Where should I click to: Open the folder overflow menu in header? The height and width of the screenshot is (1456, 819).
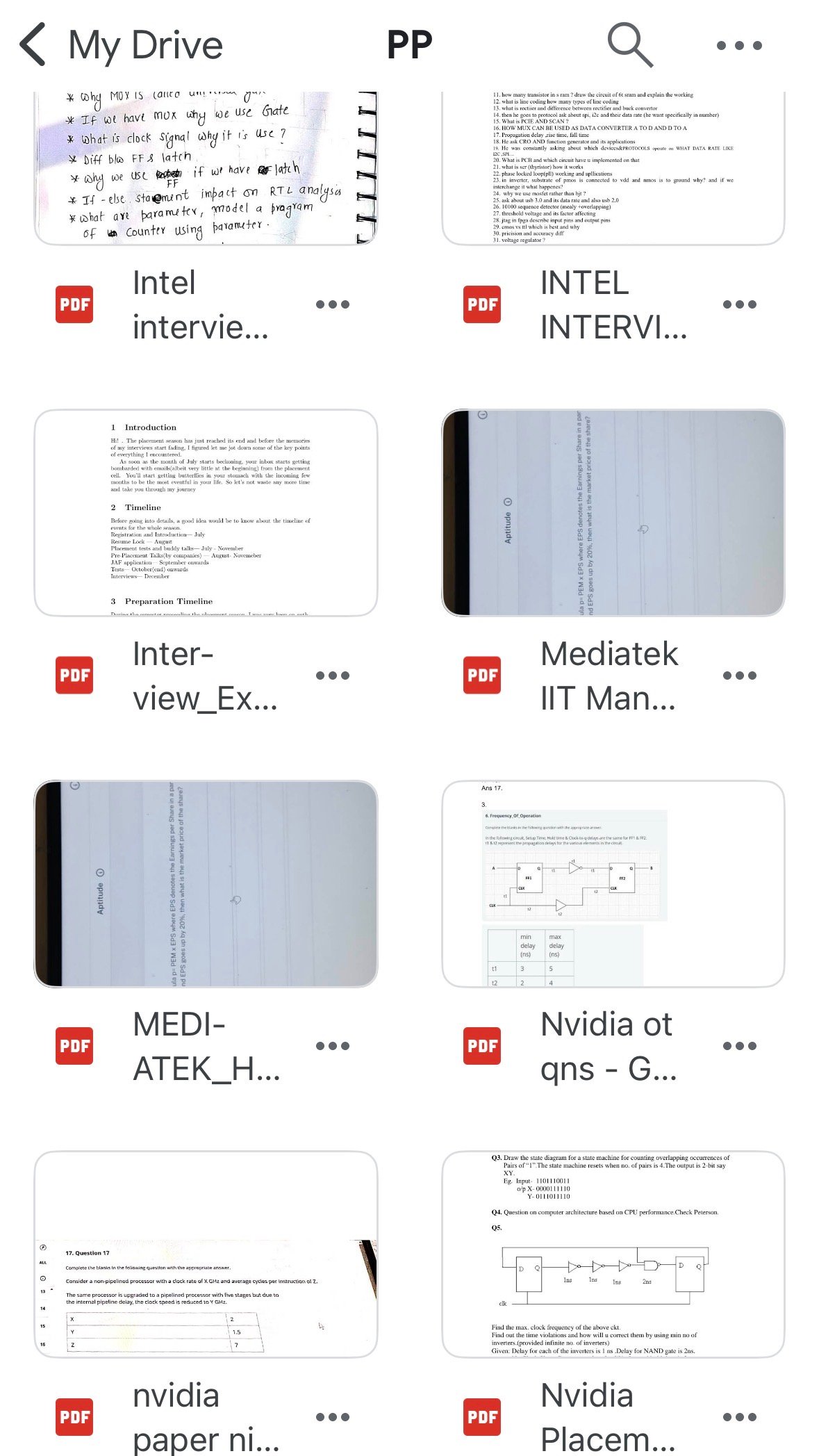click(x=738, y=45)
